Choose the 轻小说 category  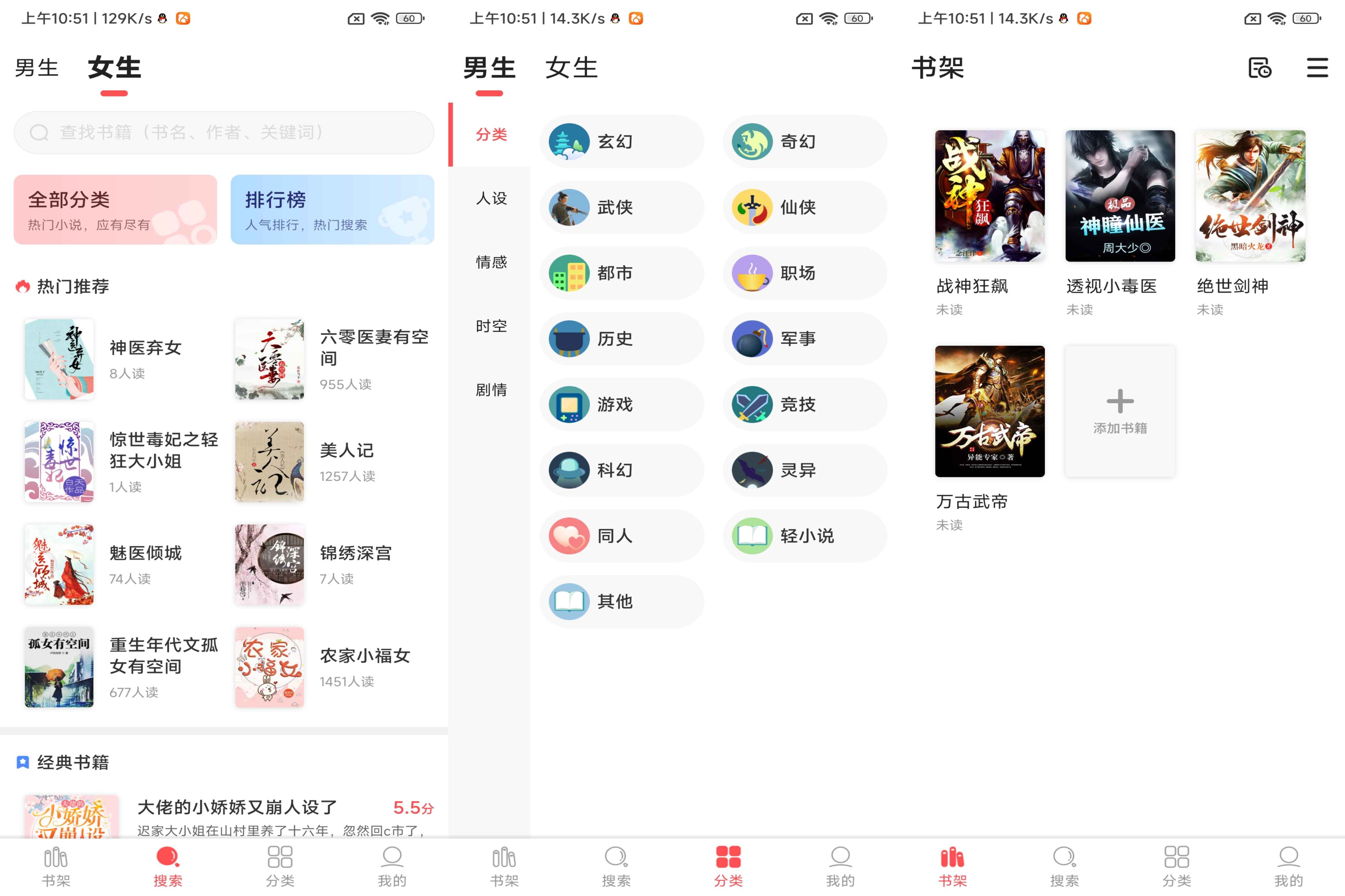pyautogui.click(x=804, y=536)
